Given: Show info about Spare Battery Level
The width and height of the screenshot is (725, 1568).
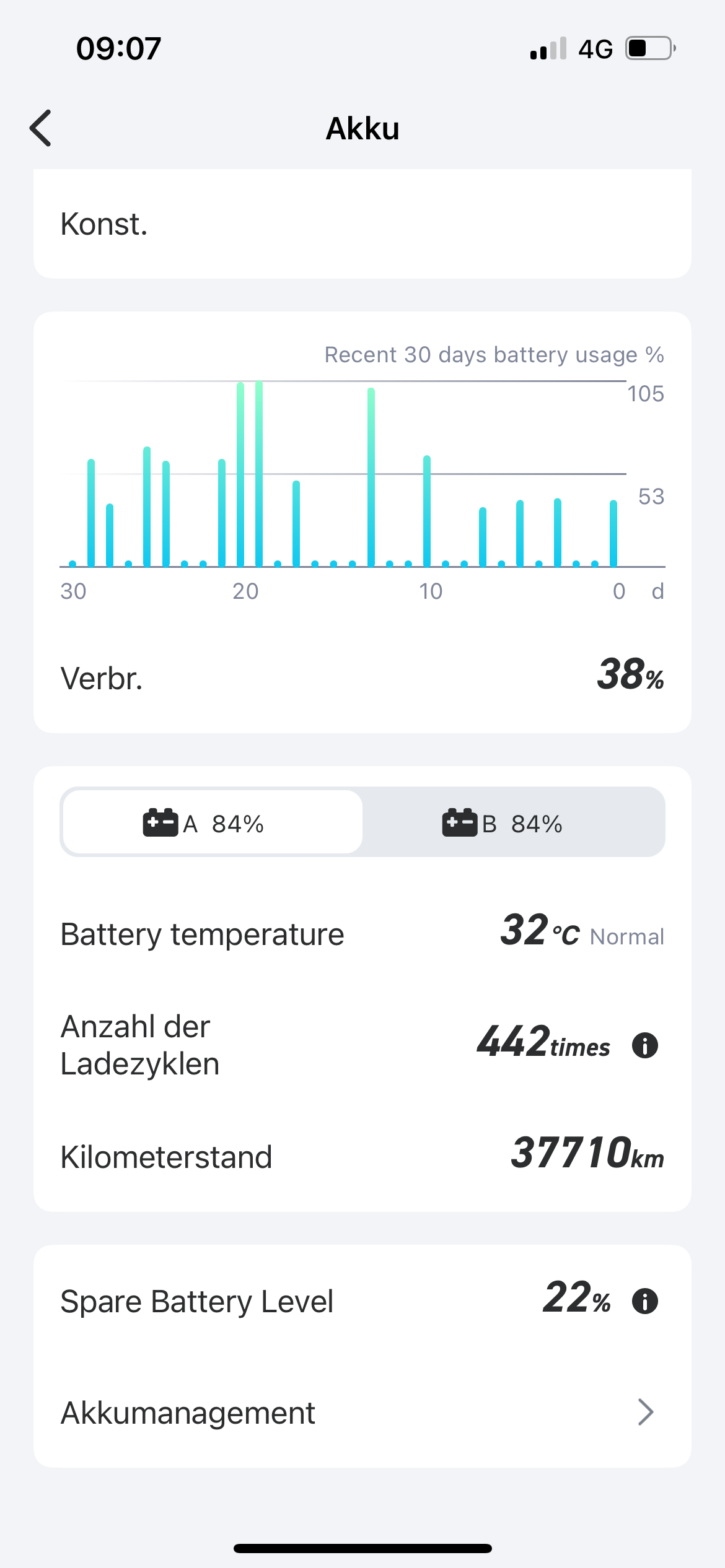Looking at the screenshot, I should [644, 1301].
